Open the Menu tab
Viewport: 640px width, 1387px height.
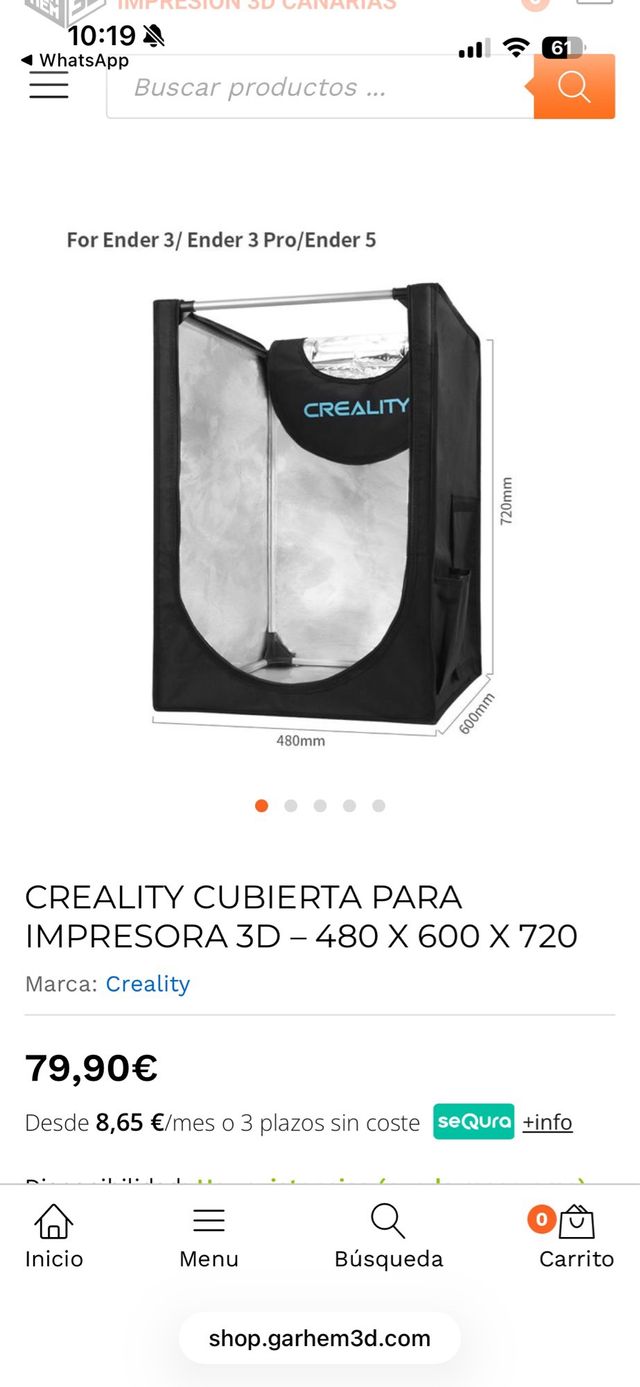click(209, 1237)
